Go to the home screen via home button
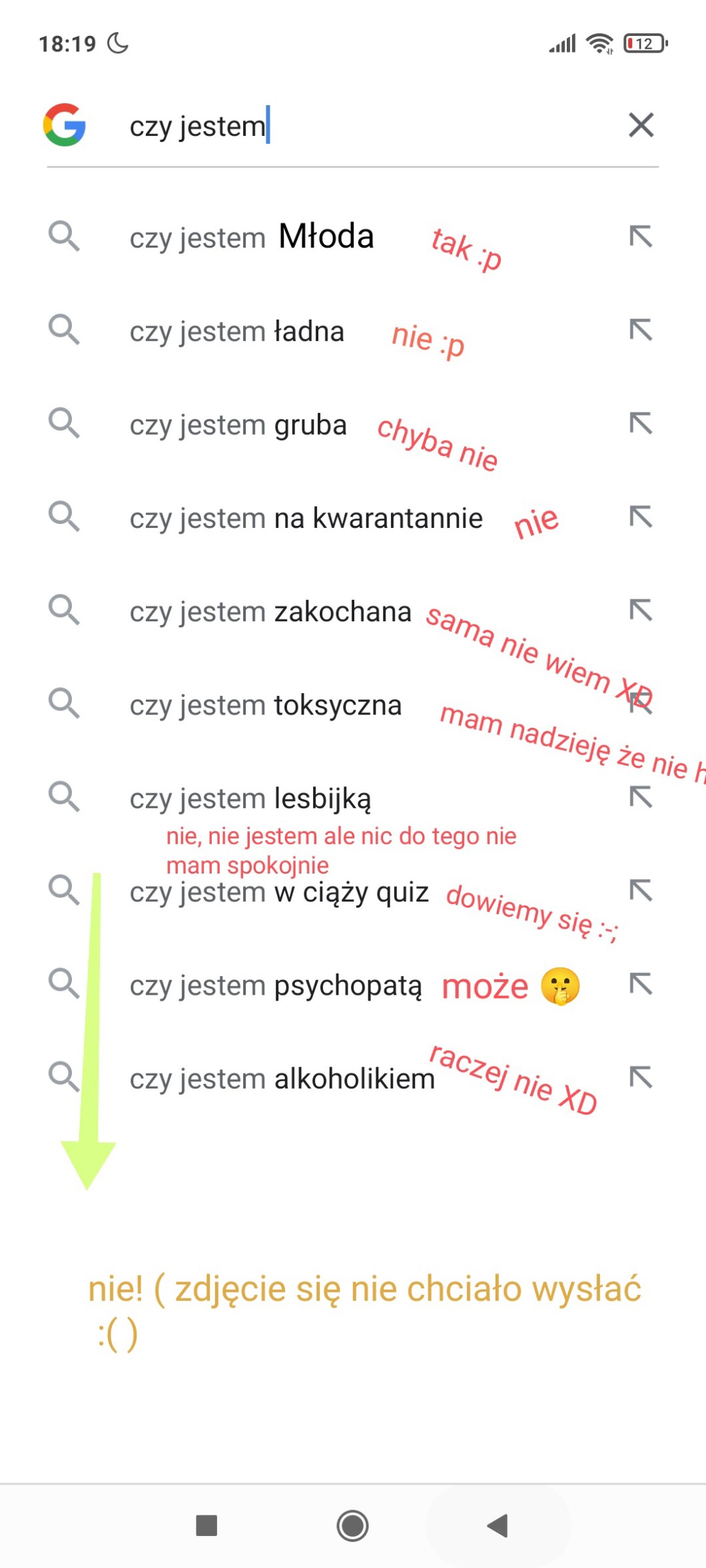This screenshot has height=1568, width=706. (352, 1525)
